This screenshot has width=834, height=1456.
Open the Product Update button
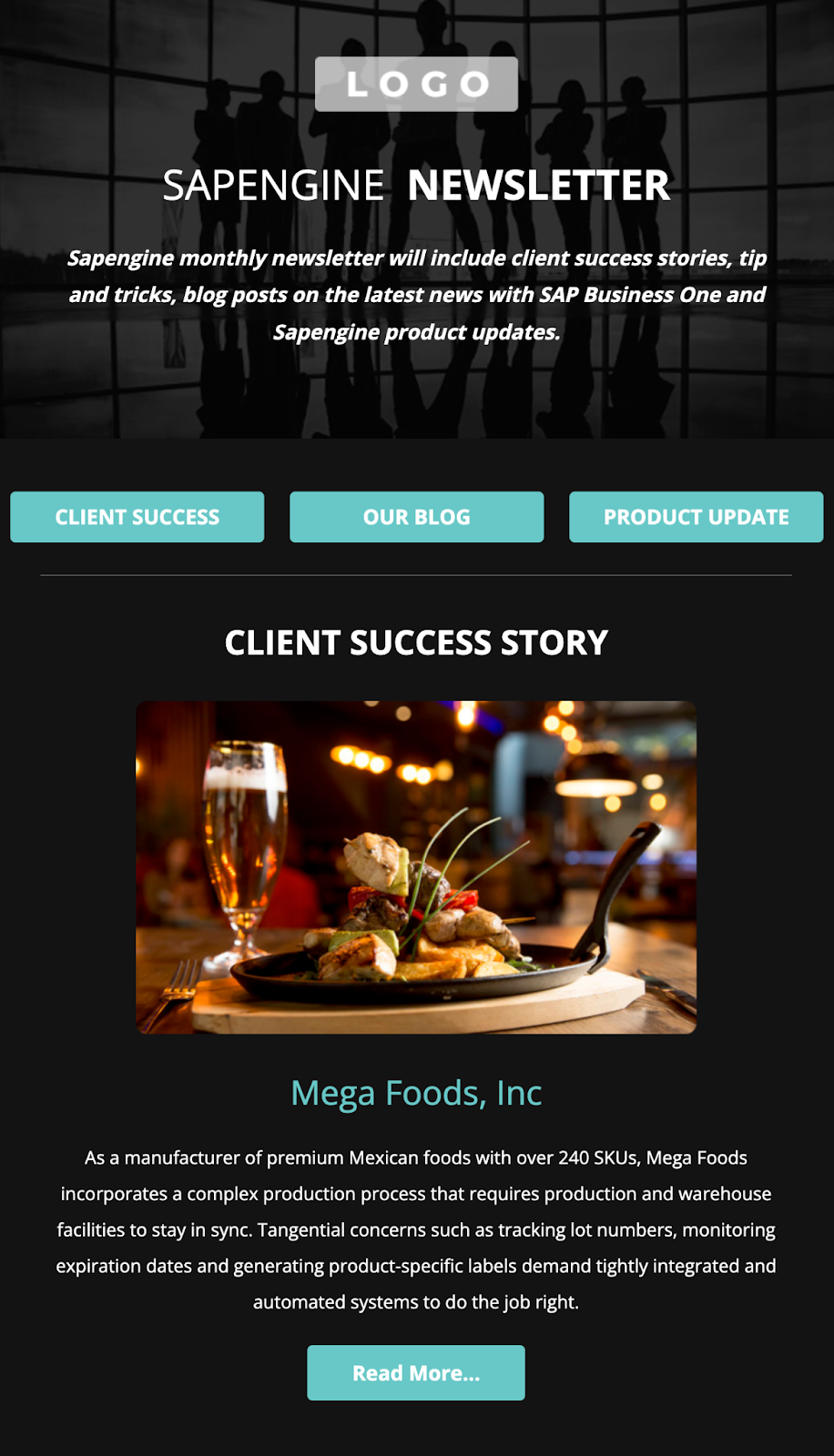coord(696,517)
